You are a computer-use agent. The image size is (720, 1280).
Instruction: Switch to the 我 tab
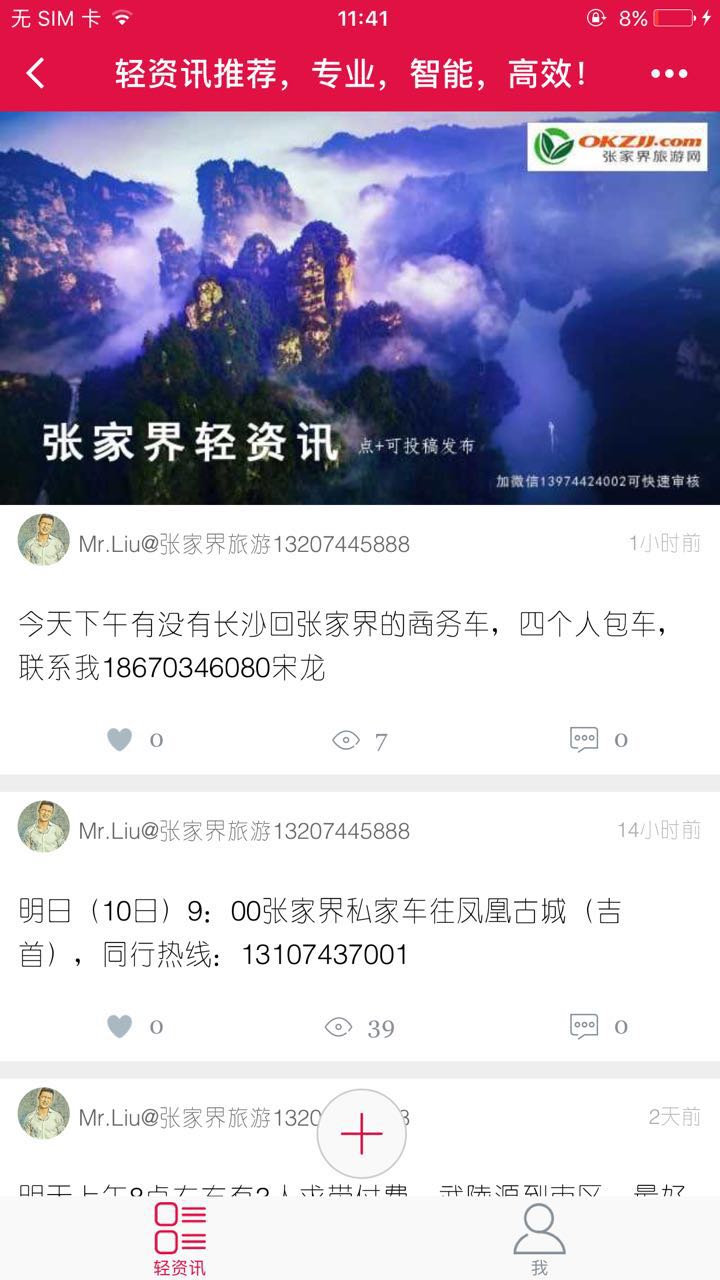tap(539, 1239)
